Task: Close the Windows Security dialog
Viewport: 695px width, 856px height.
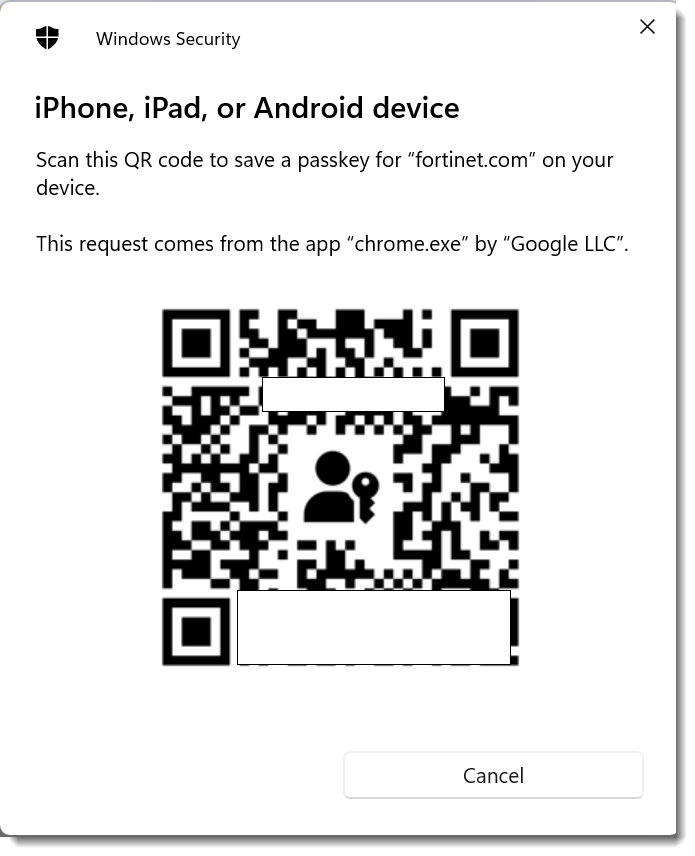Action: coord(647,27)
